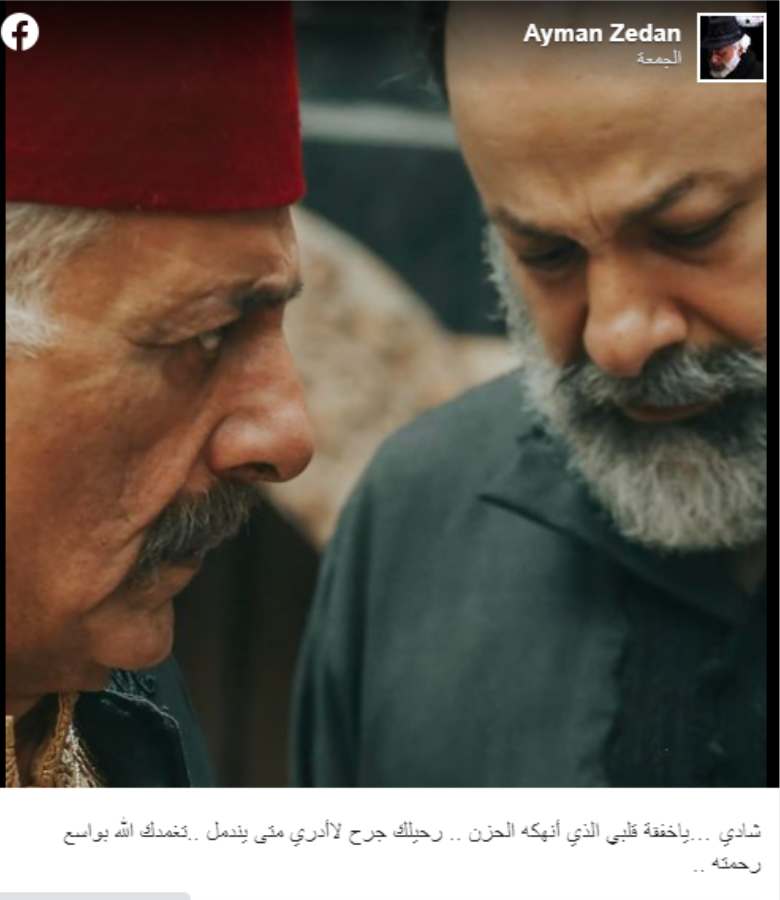Open the Facebook logo link
780x900 pixels.
tap(20, 32)
